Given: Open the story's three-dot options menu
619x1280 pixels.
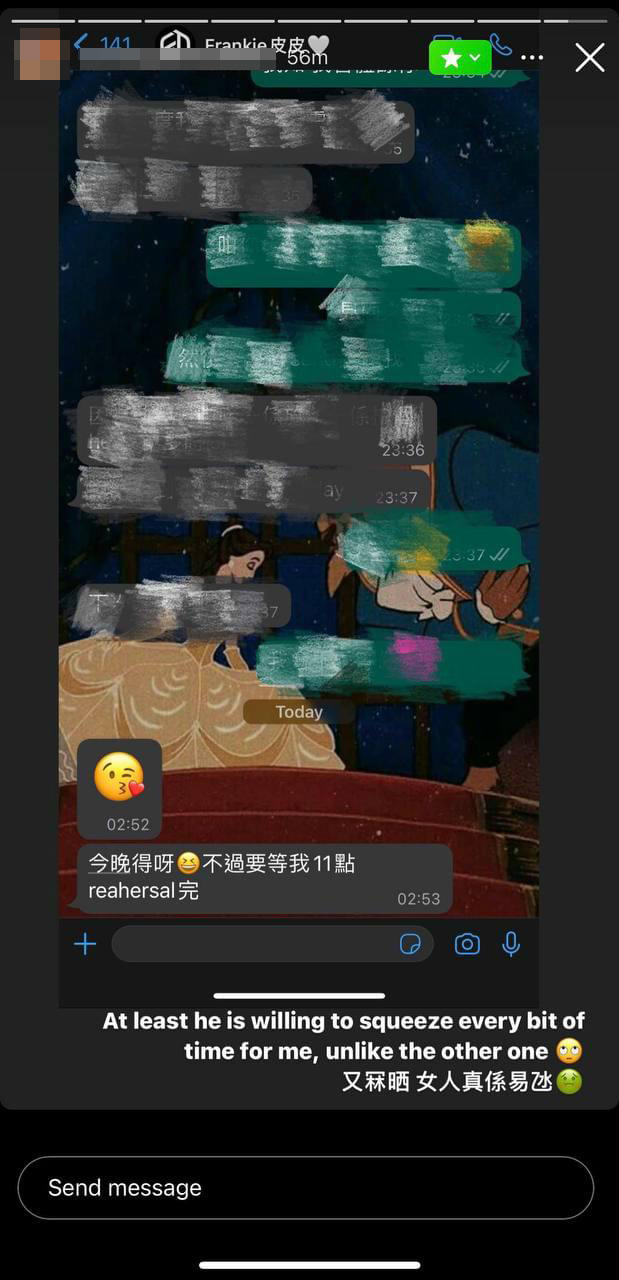Looking at the screenshot, I should coord(533,58).
